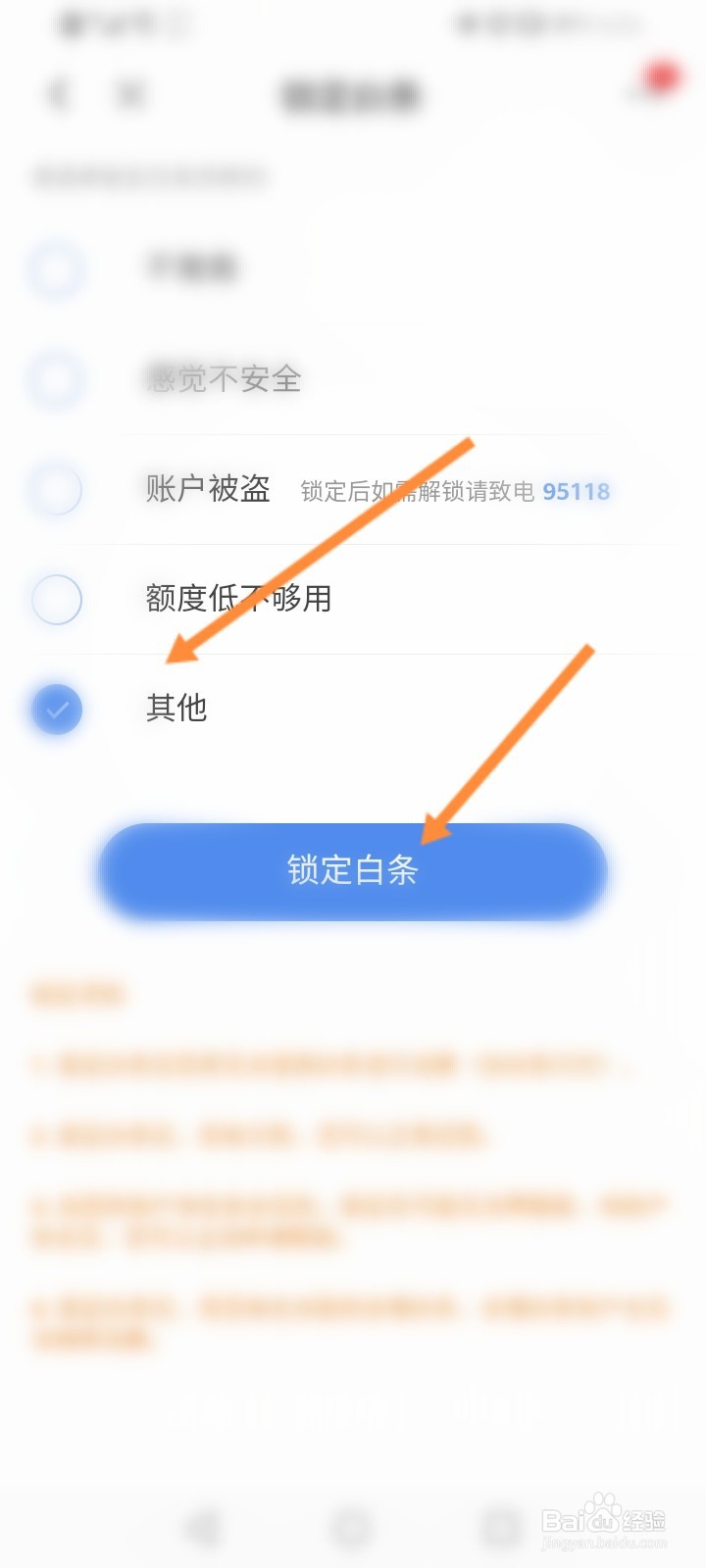Screen dimensions: 706x1568
Task: Choose the 额度低不够用 reason
Action: click(x=56, y=599)
